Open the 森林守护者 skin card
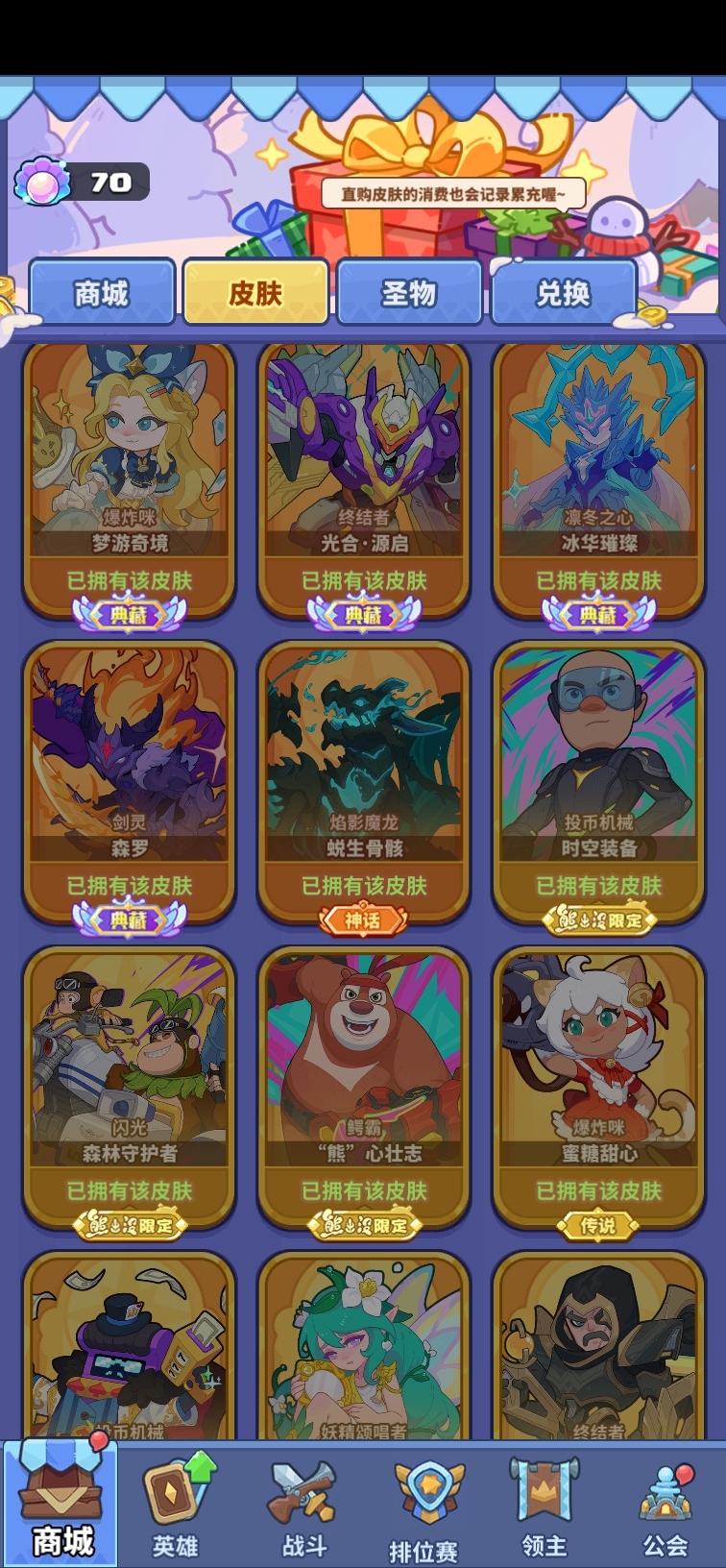 (x=130, y=1081)
